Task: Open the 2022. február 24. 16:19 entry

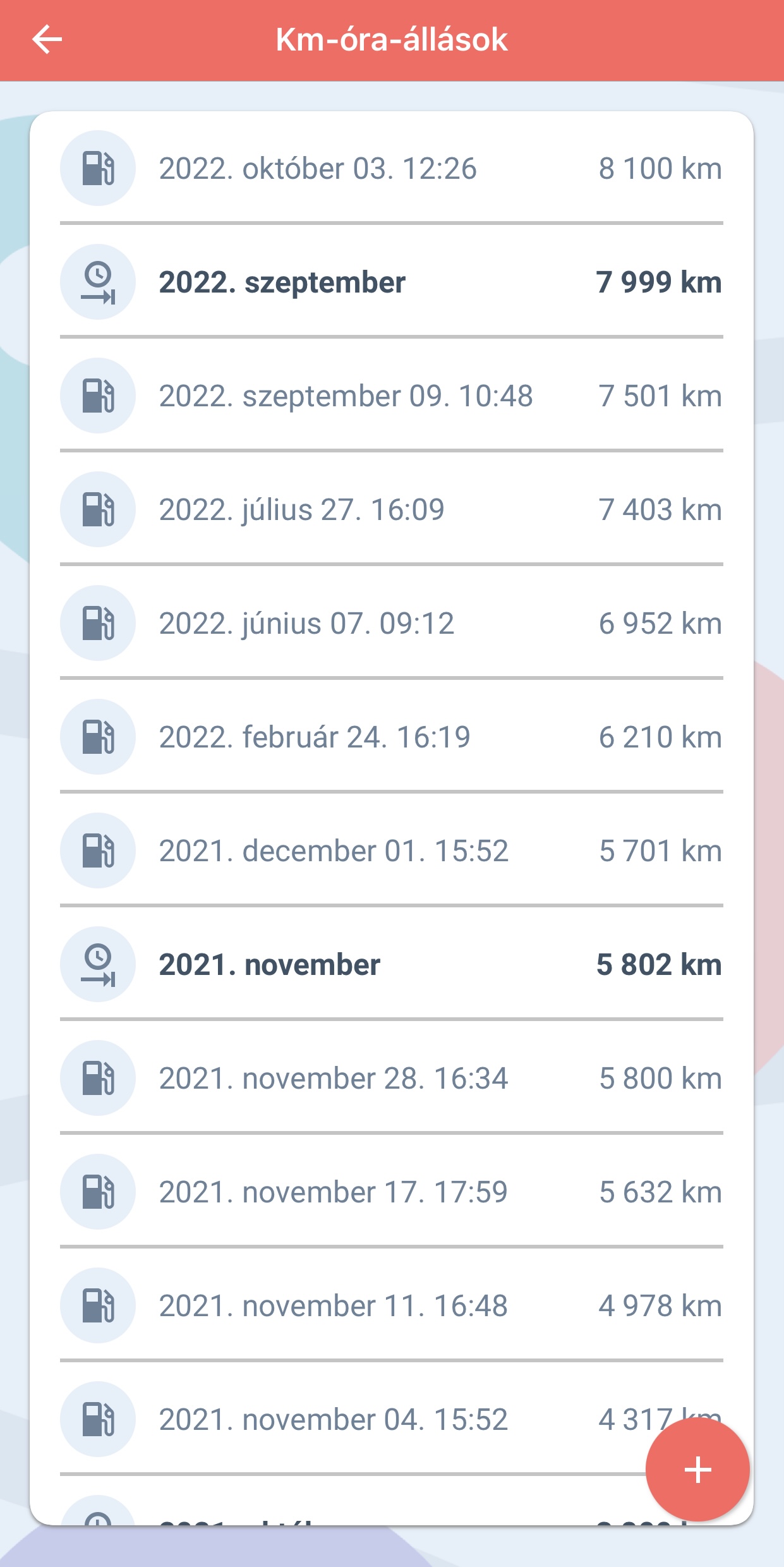Action: [392, 737]
